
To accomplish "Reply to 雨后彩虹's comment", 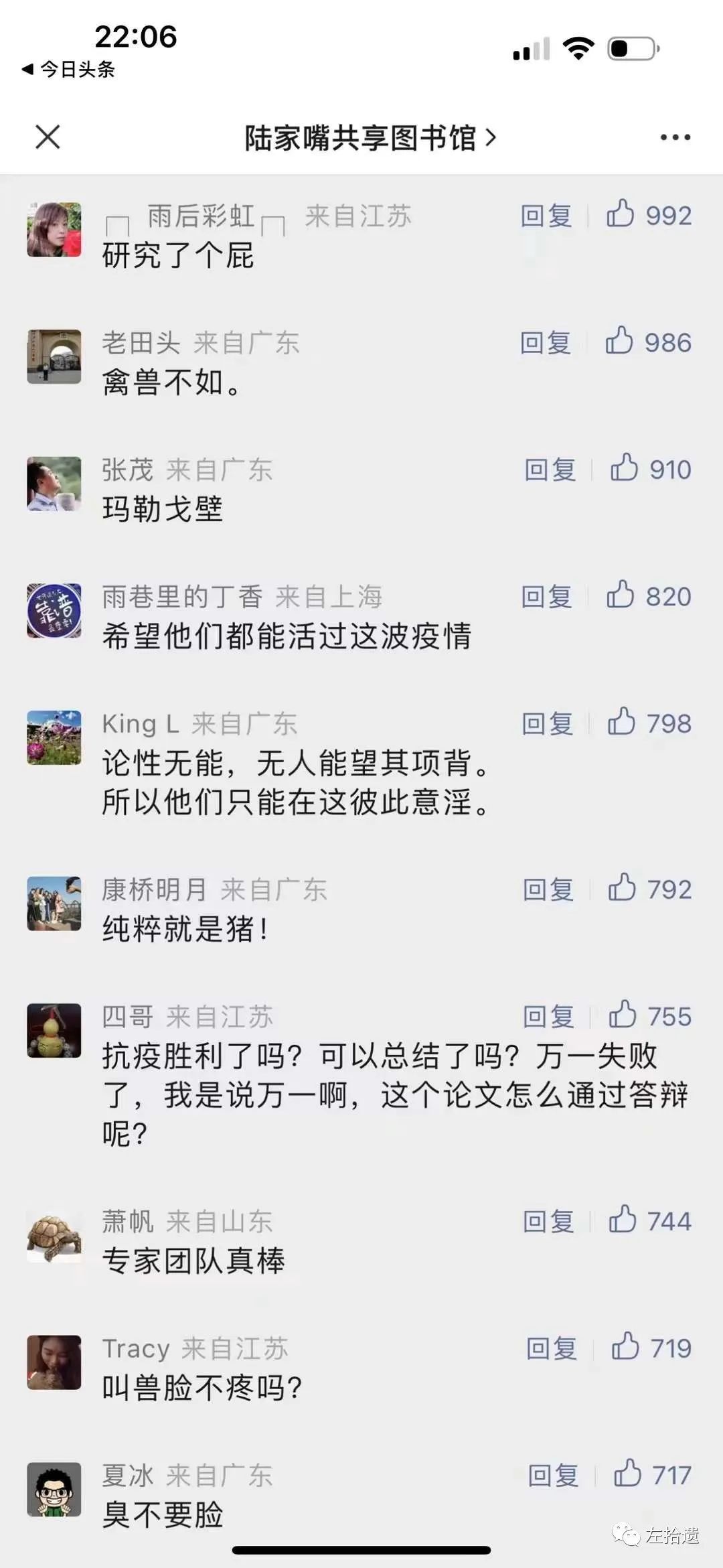I will coord(546,216).
